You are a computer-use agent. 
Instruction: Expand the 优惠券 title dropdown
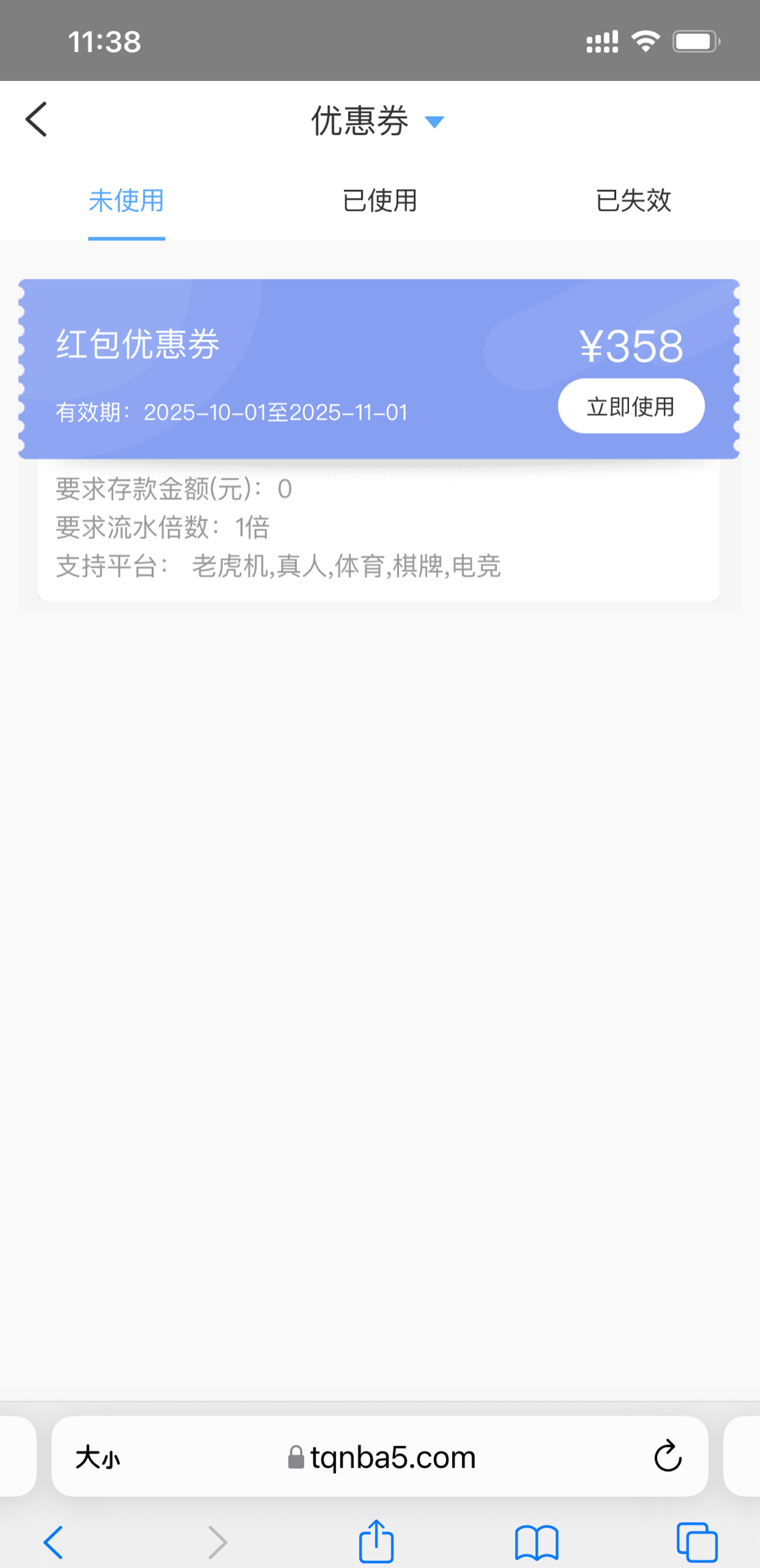click(434, 122)
